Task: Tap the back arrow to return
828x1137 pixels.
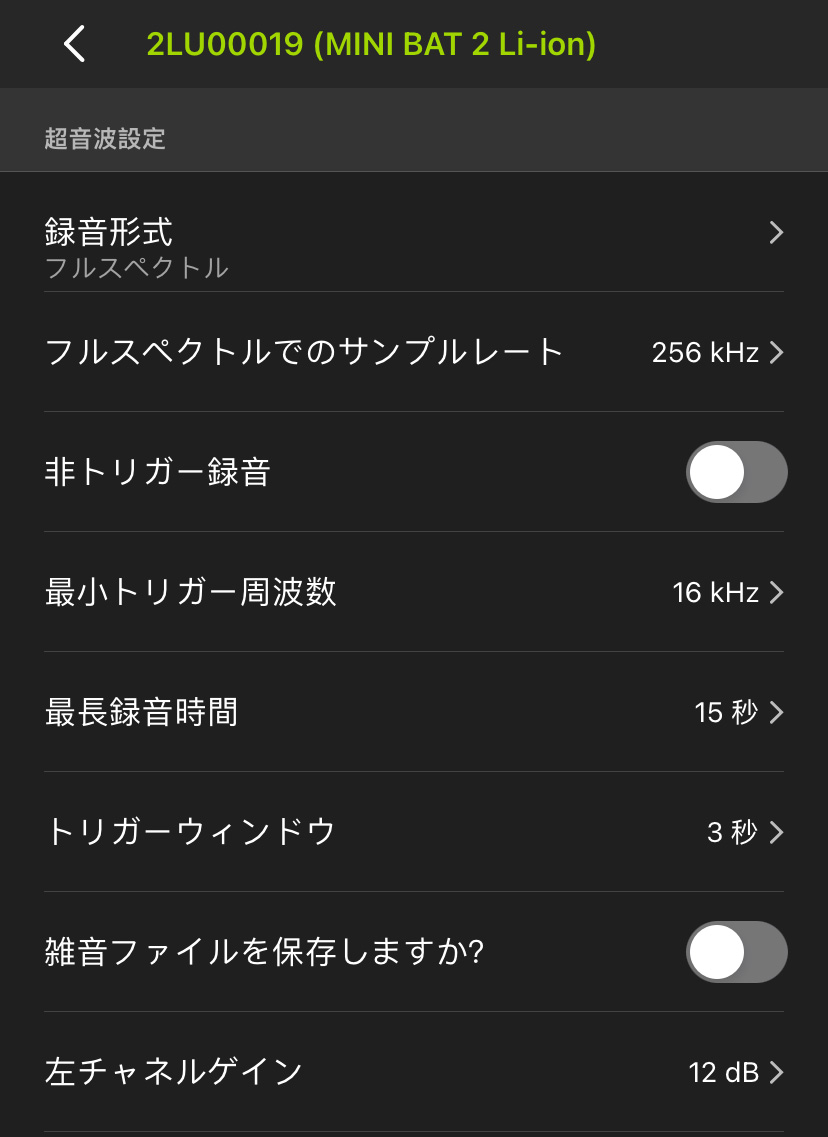Action: [72, 44]
